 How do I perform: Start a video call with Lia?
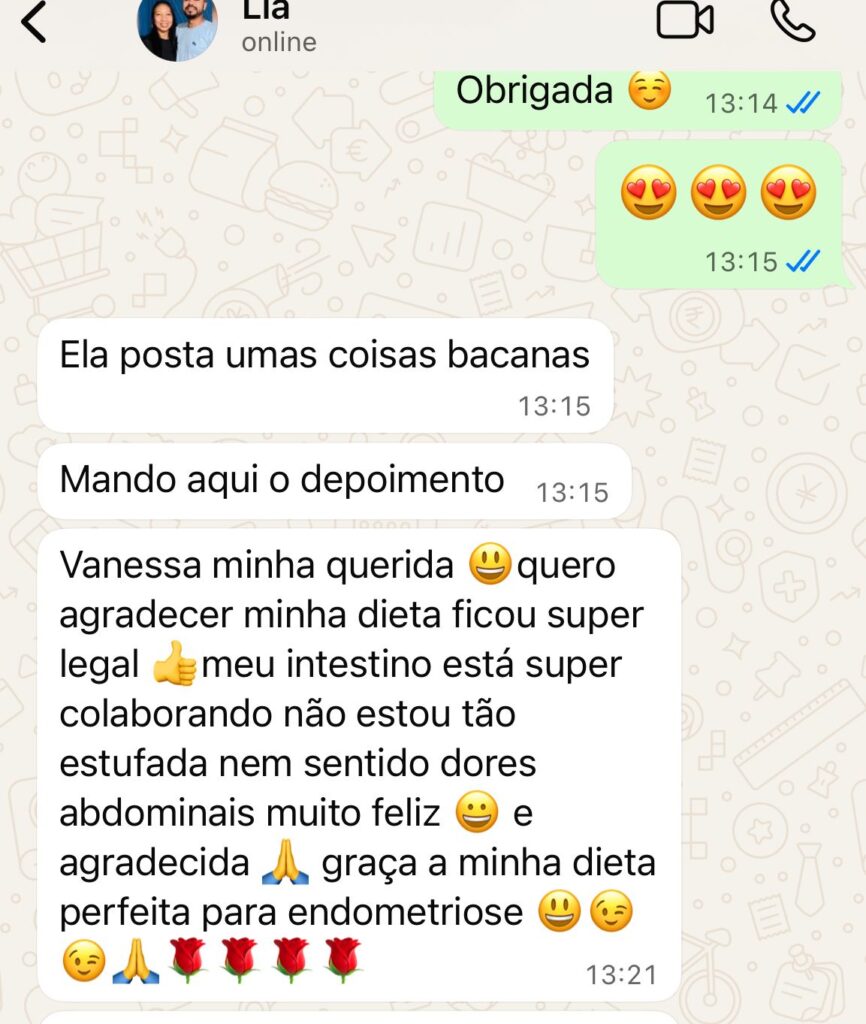[685, 20]
